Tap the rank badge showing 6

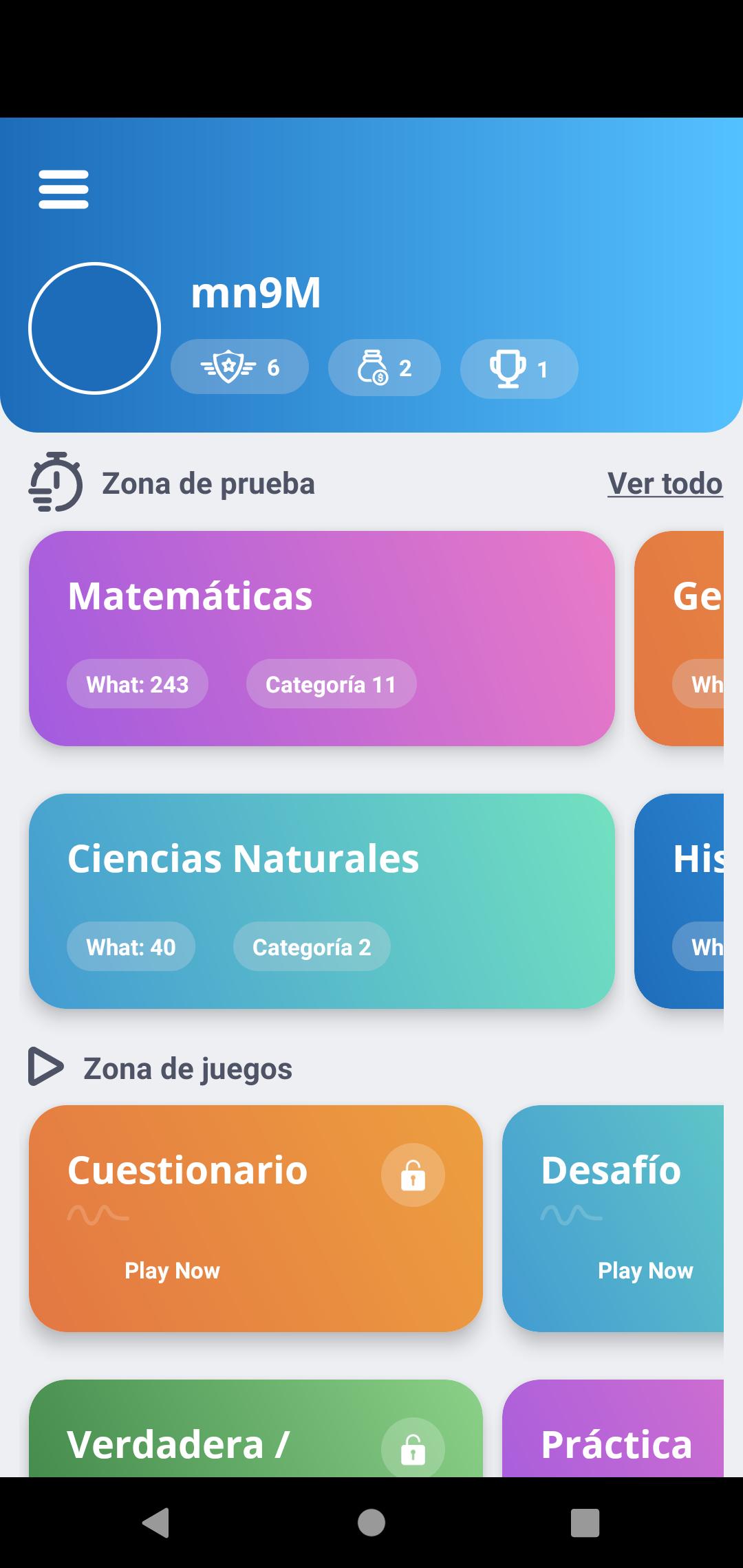coord(239,367)
